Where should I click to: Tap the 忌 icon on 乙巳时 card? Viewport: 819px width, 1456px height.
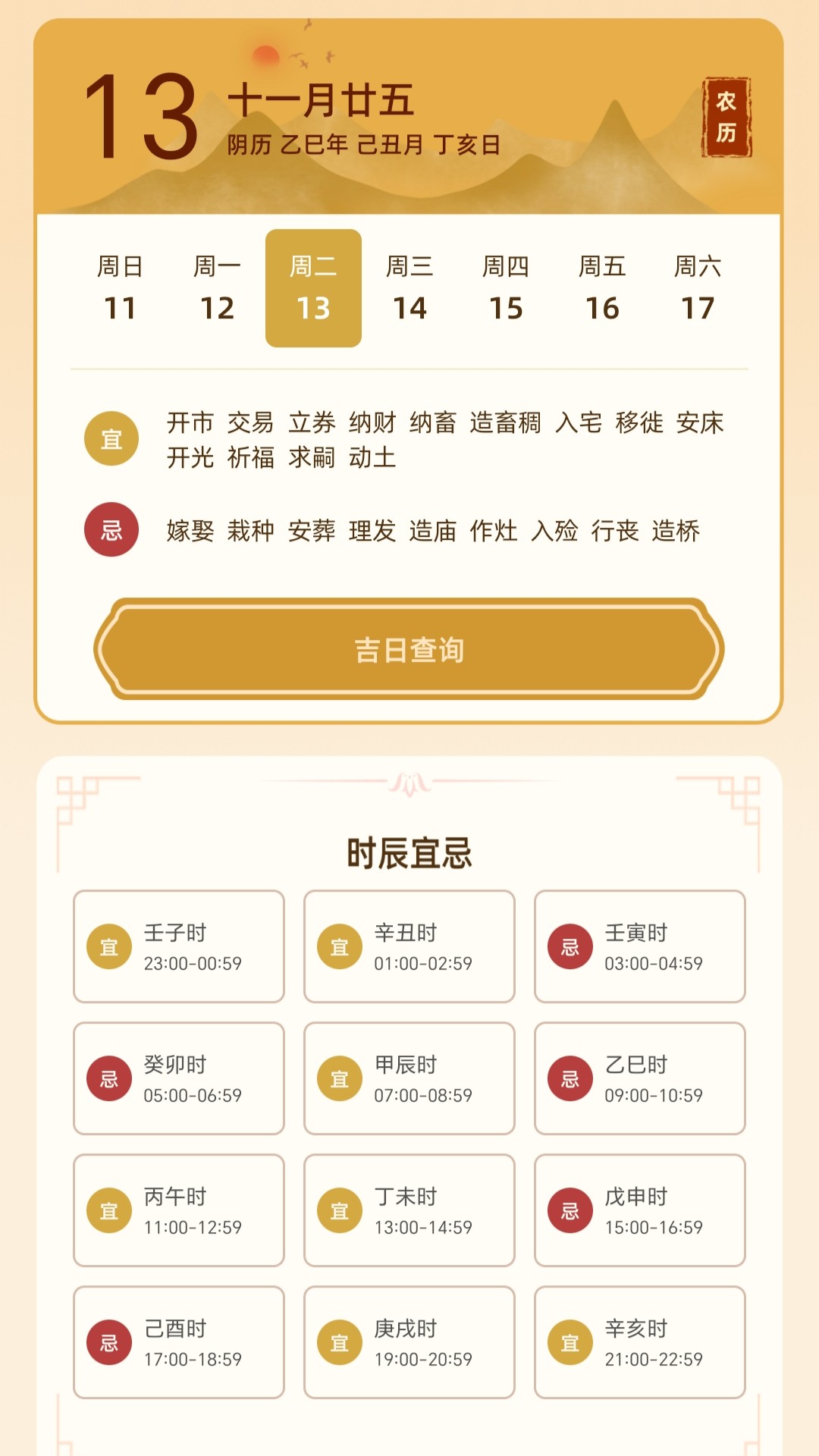570,1078
